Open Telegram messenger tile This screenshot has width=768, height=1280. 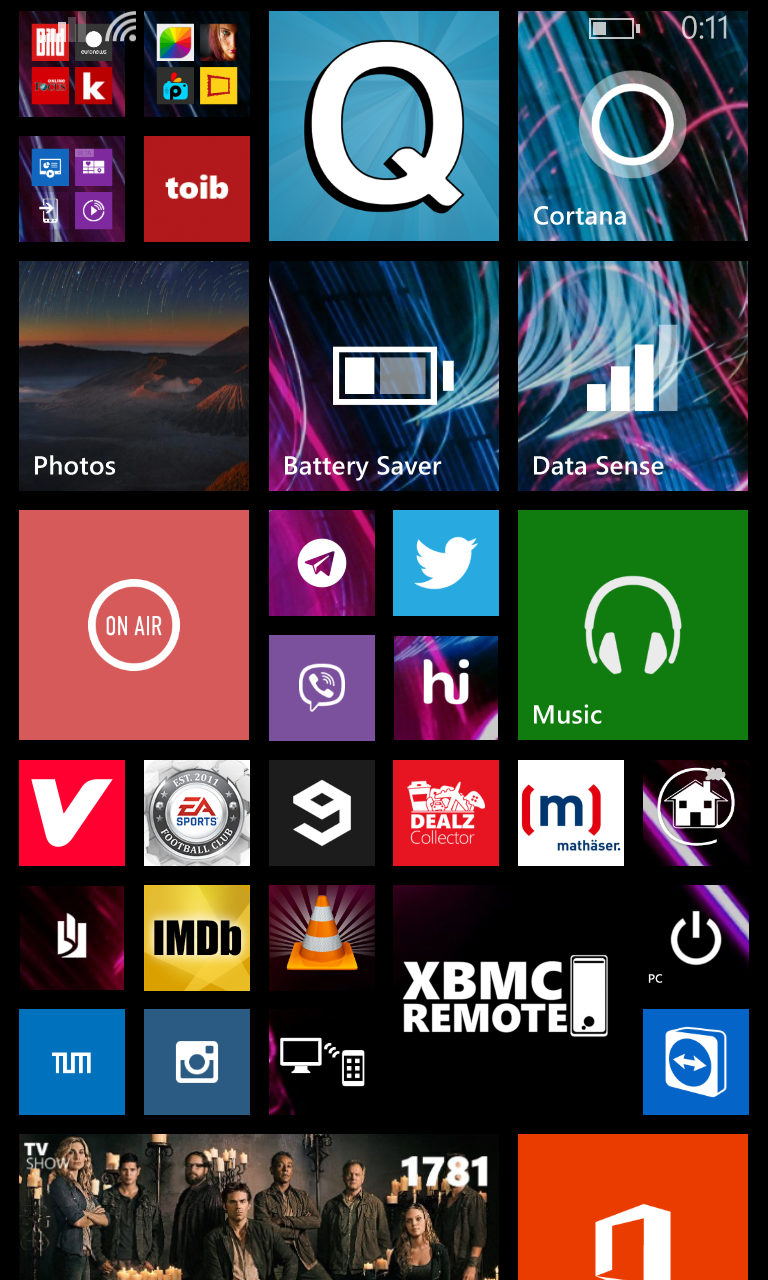coord(322,563)
